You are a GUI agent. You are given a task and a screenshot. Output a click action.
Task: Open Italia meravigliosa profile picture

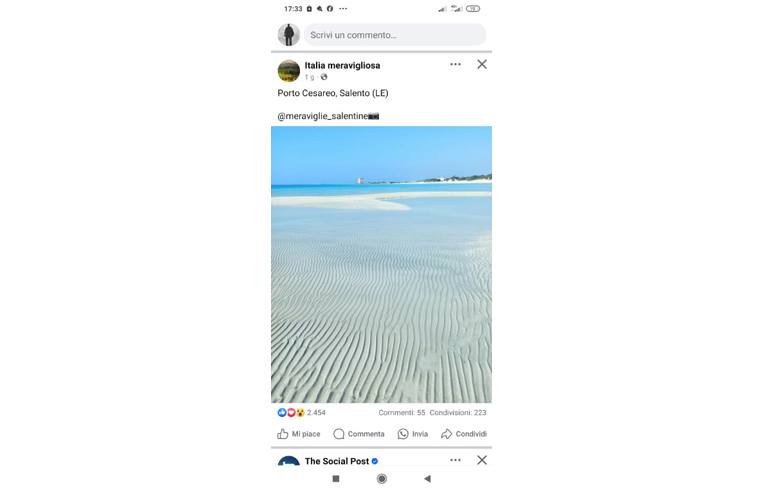[289, 70]
